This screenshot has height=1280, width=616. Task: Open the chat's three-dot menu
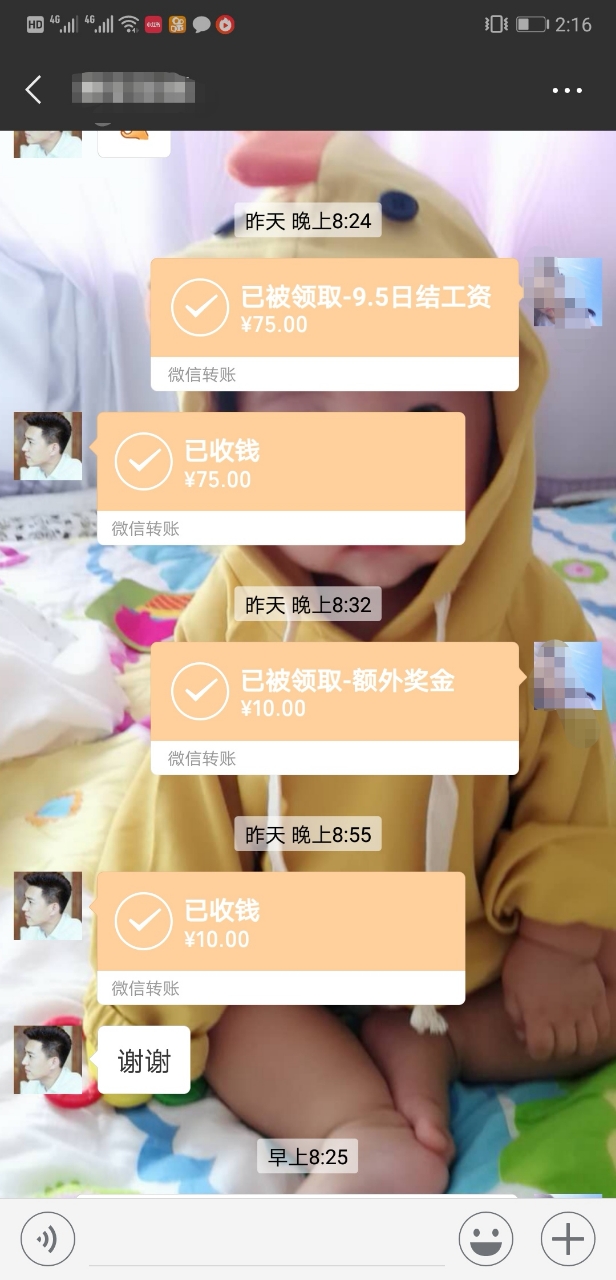coord(567,90)
